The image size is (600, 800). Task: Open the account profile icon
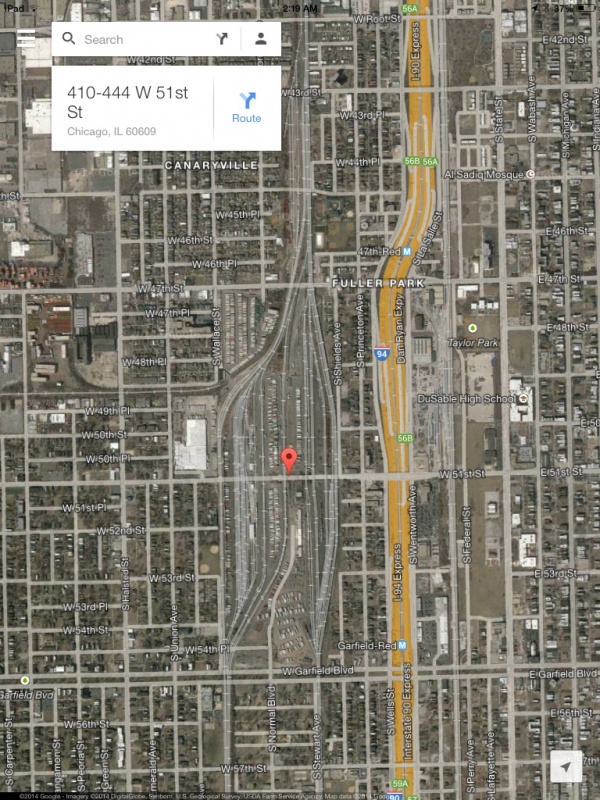pyautogui.click(x=261, y=39)
